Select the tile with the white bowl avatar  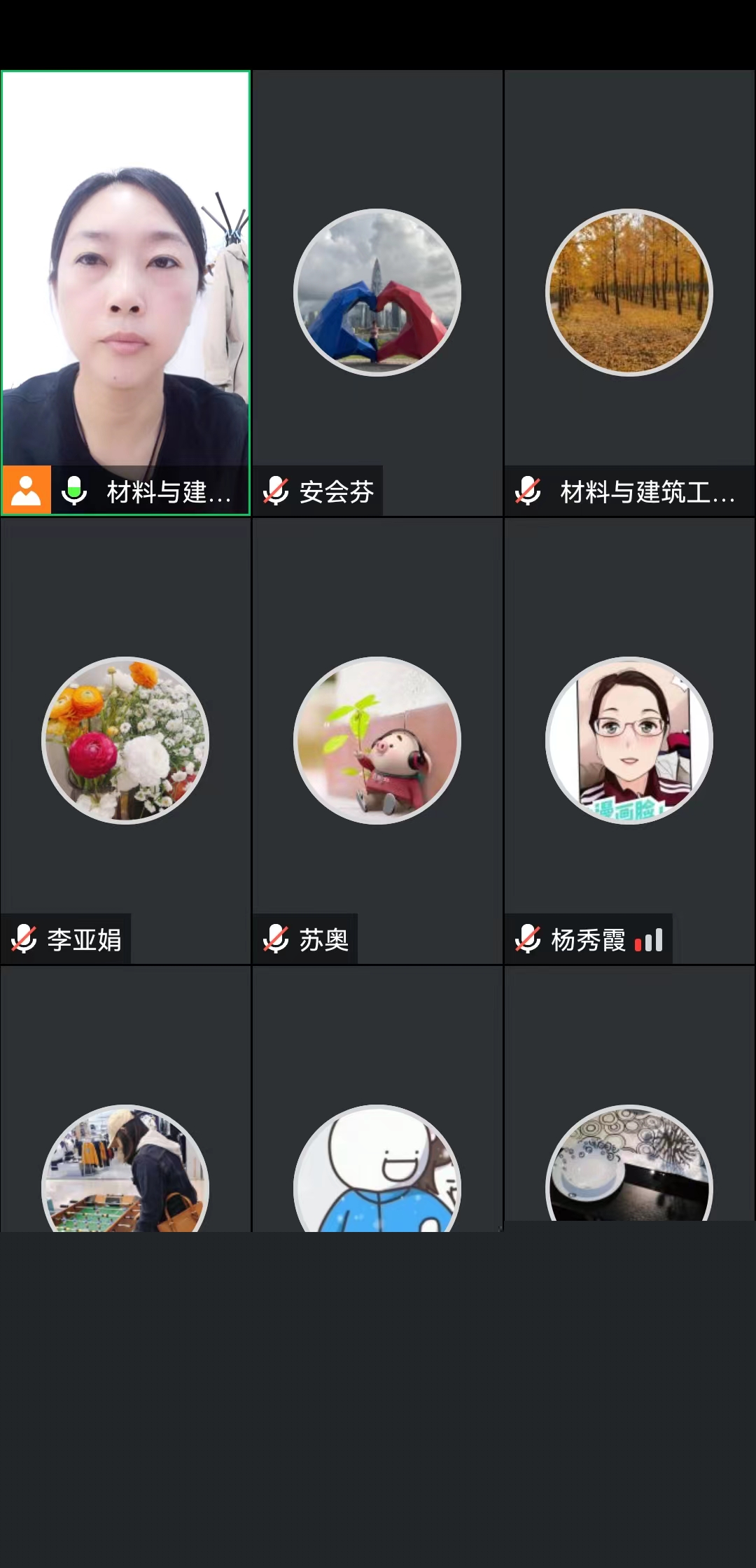click(x=629, y=1165)
